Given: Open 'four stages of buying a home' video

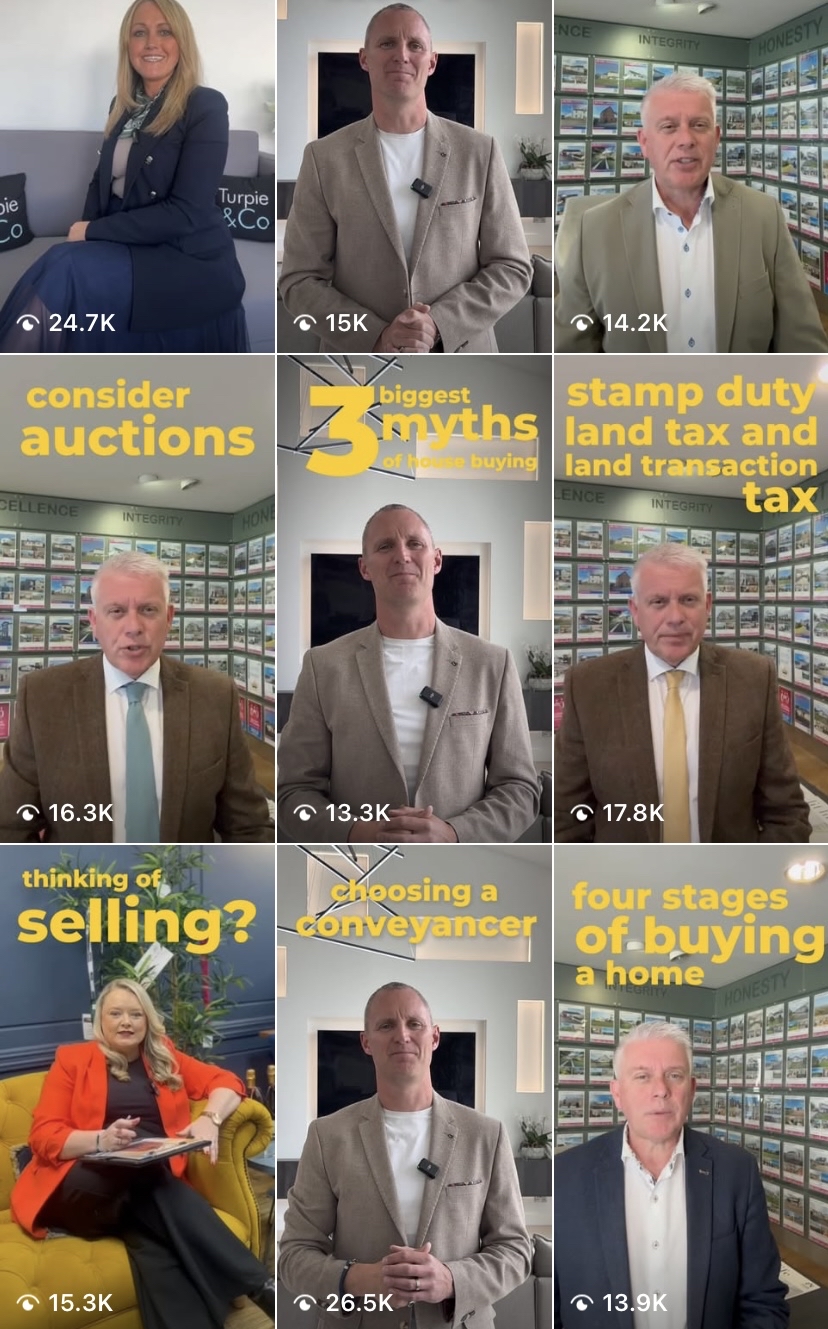Looking at the screenshot, I should pyautogui.click(x=691, y=1085).
